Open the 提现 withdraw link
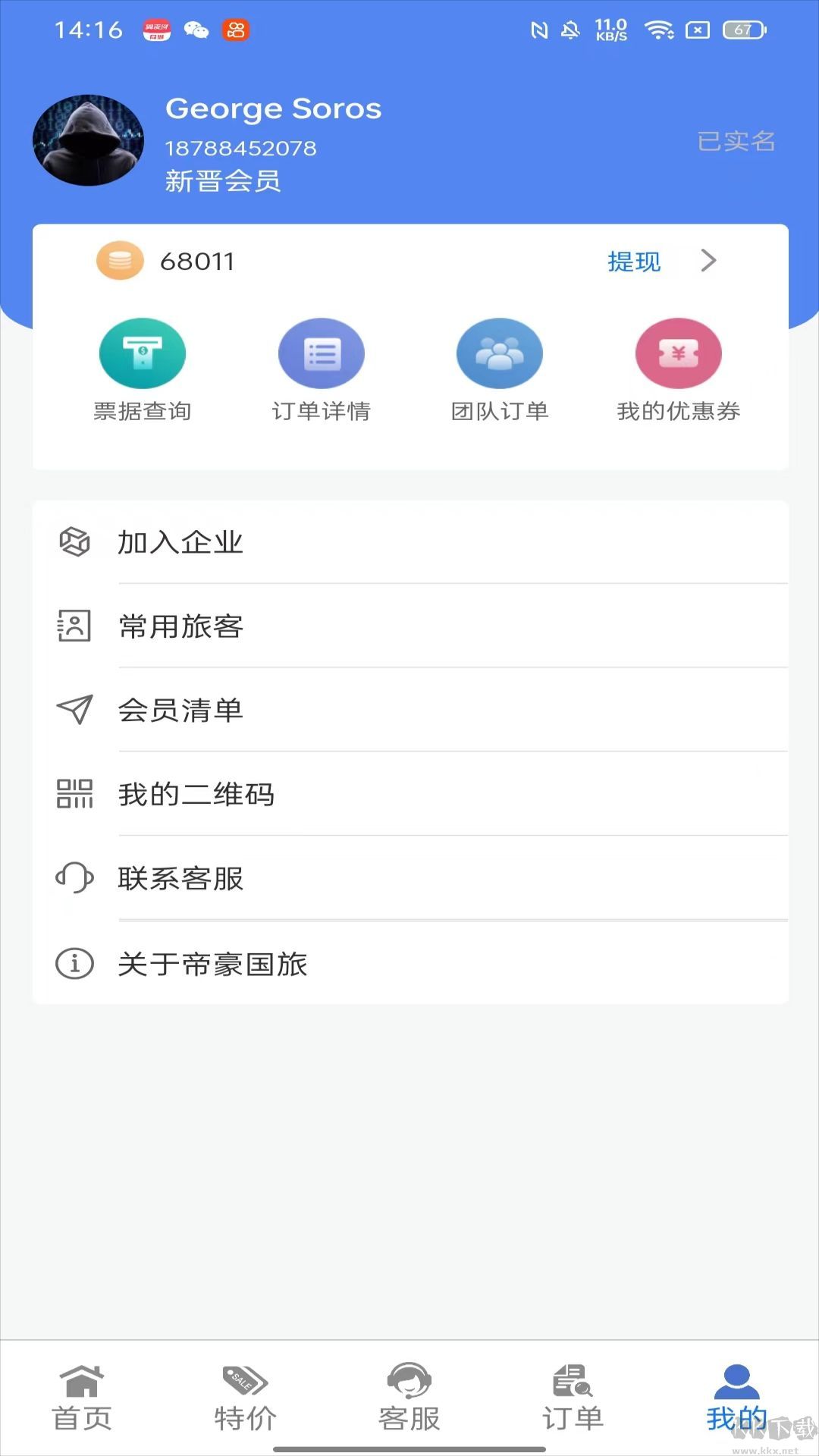Image resolution: width=819 pixels, height=1456 pixels. coord(632,261)
